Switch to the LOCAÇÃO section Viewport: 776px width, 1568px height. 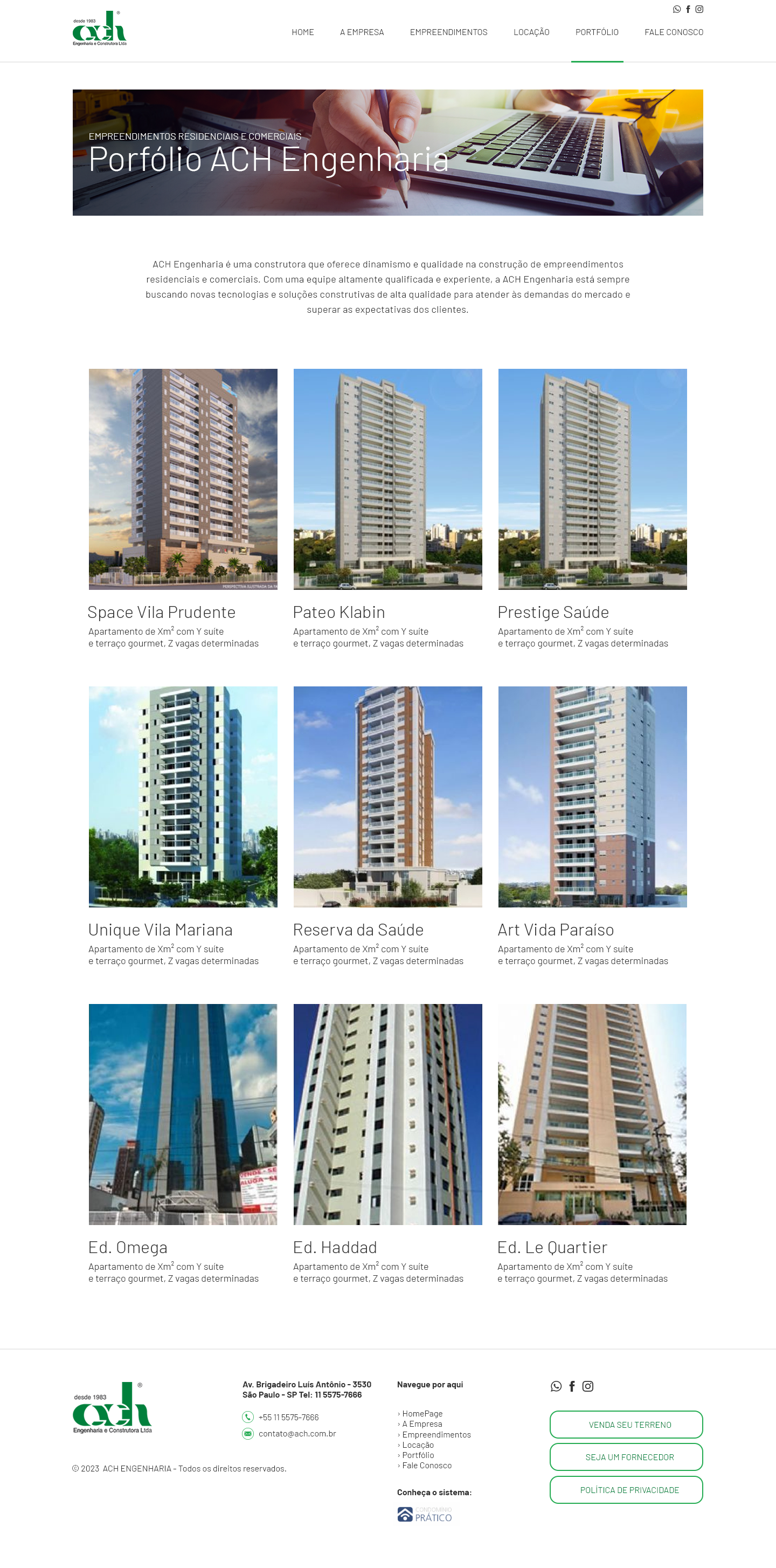(531, 32)
